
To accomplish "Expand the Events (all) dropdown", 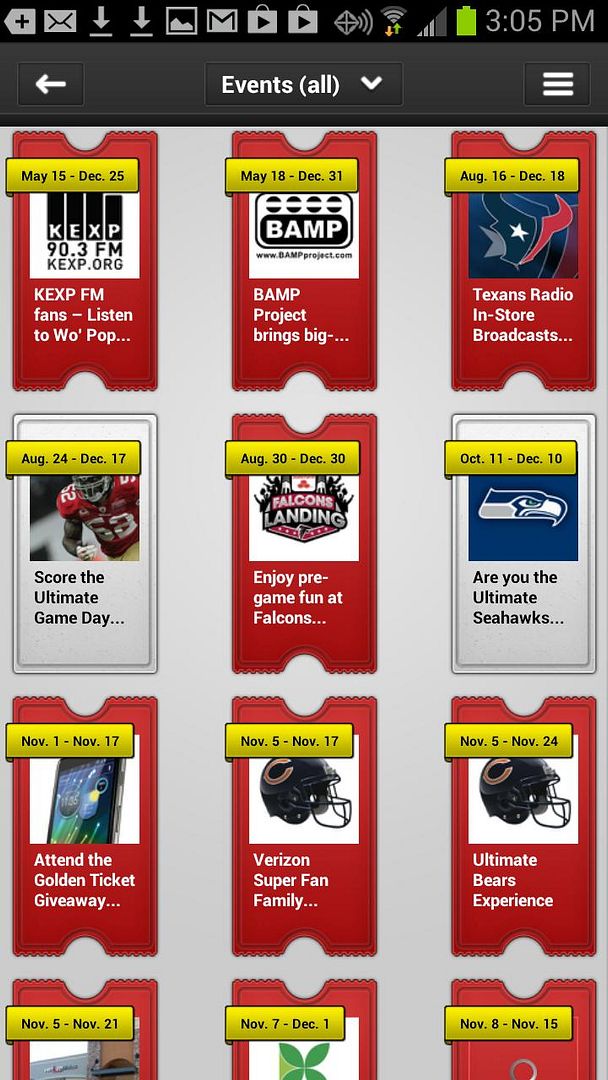I will tap(304, 85).
